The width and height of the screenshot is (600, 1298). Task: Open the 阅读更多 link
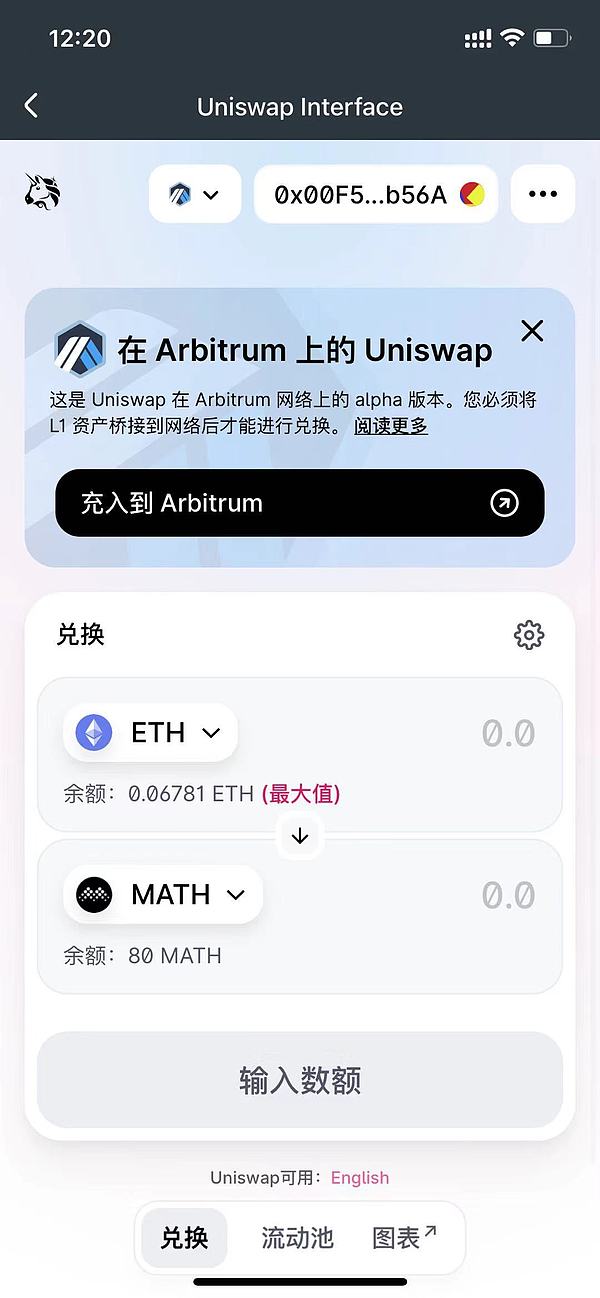(x=390, y=426)
